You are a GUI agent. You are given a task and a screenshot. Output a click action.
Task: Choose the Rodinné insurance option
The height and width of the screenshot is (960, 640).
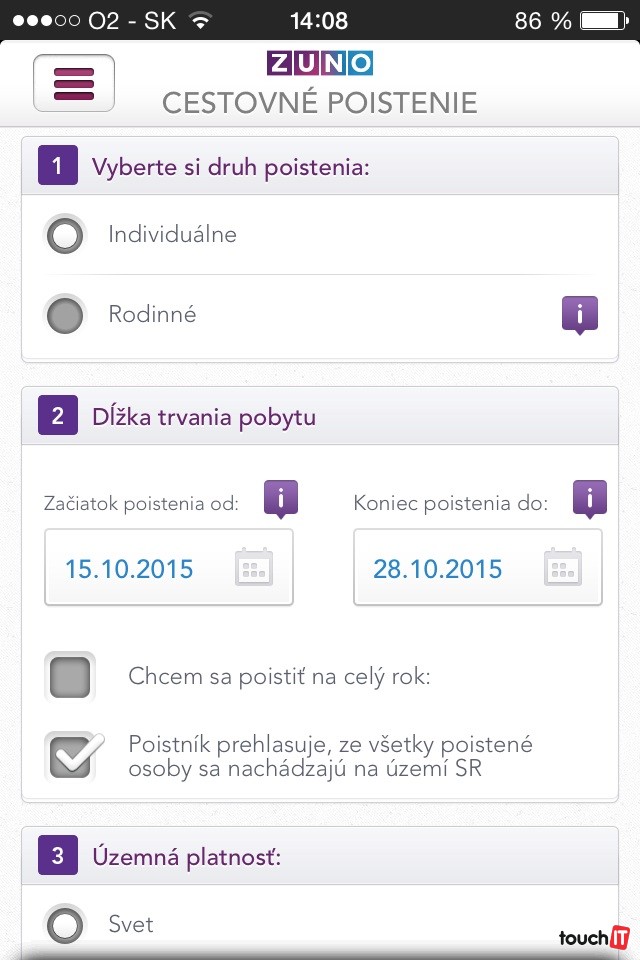[x=66, y=315]
